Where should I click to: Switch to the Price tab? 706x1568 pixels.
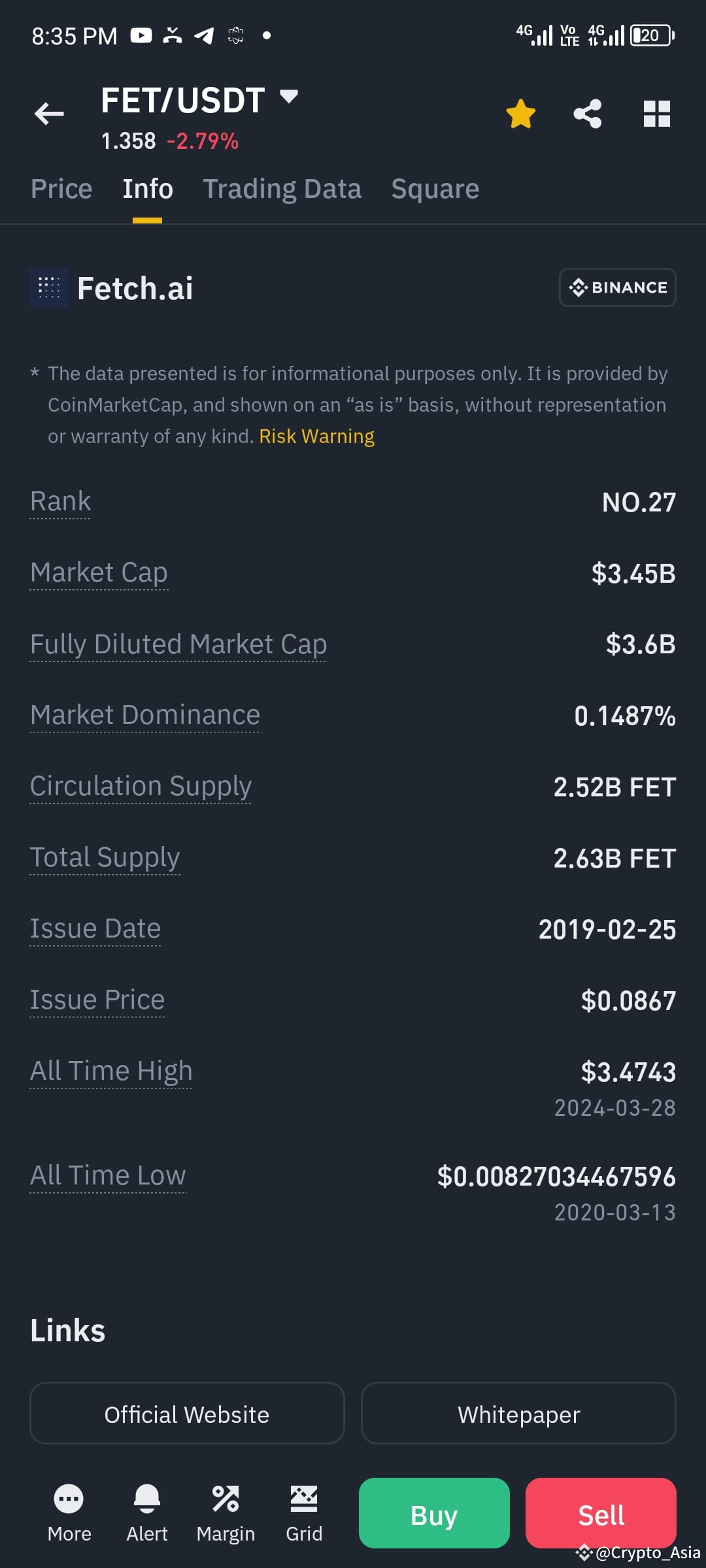(61, 189)
